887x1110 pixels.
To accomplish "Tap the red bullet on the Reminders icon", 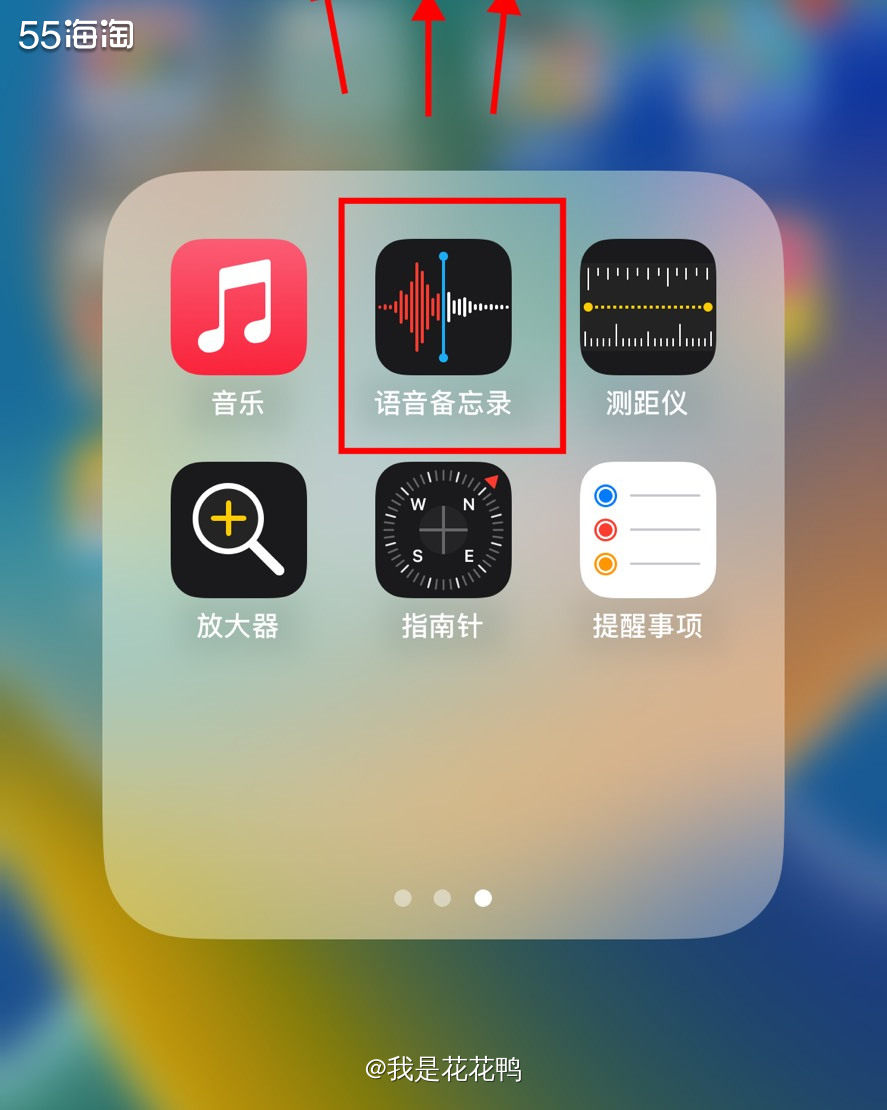I will tap(605, 530).
